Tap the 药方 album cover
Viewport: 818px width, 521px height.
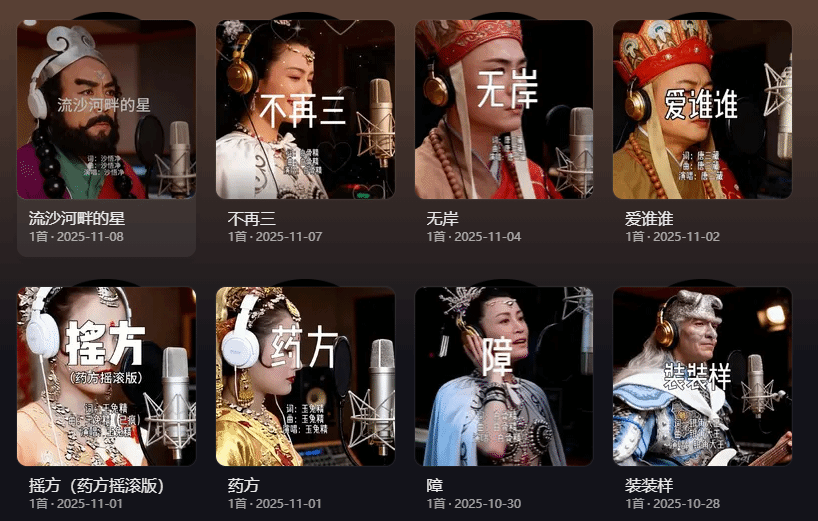[305, 377]
